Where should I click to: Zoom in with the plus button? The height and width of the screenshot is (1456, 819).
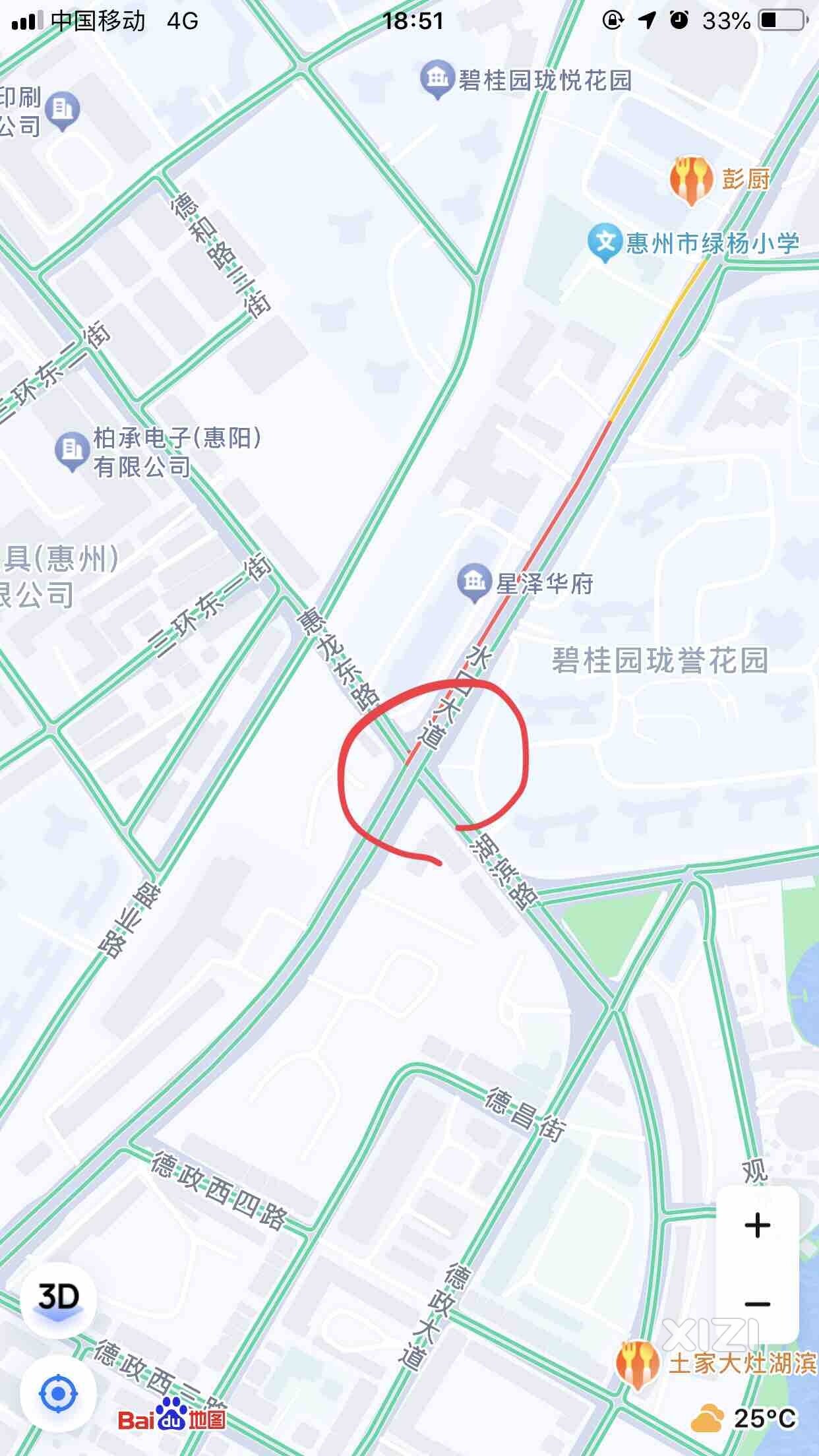(x=757, y=1225)
